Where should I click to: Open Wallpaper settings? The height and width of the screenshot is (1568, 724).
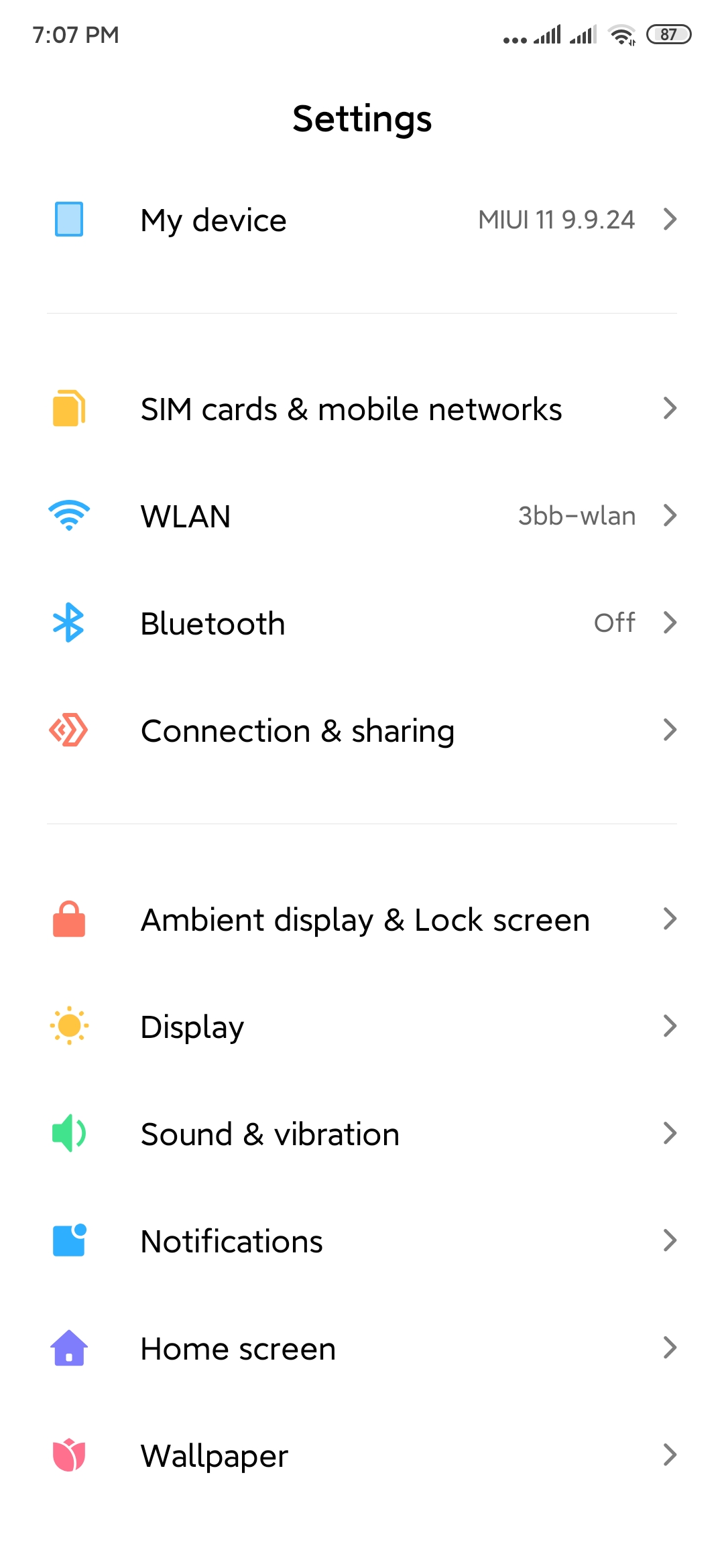click(362, 1455)
